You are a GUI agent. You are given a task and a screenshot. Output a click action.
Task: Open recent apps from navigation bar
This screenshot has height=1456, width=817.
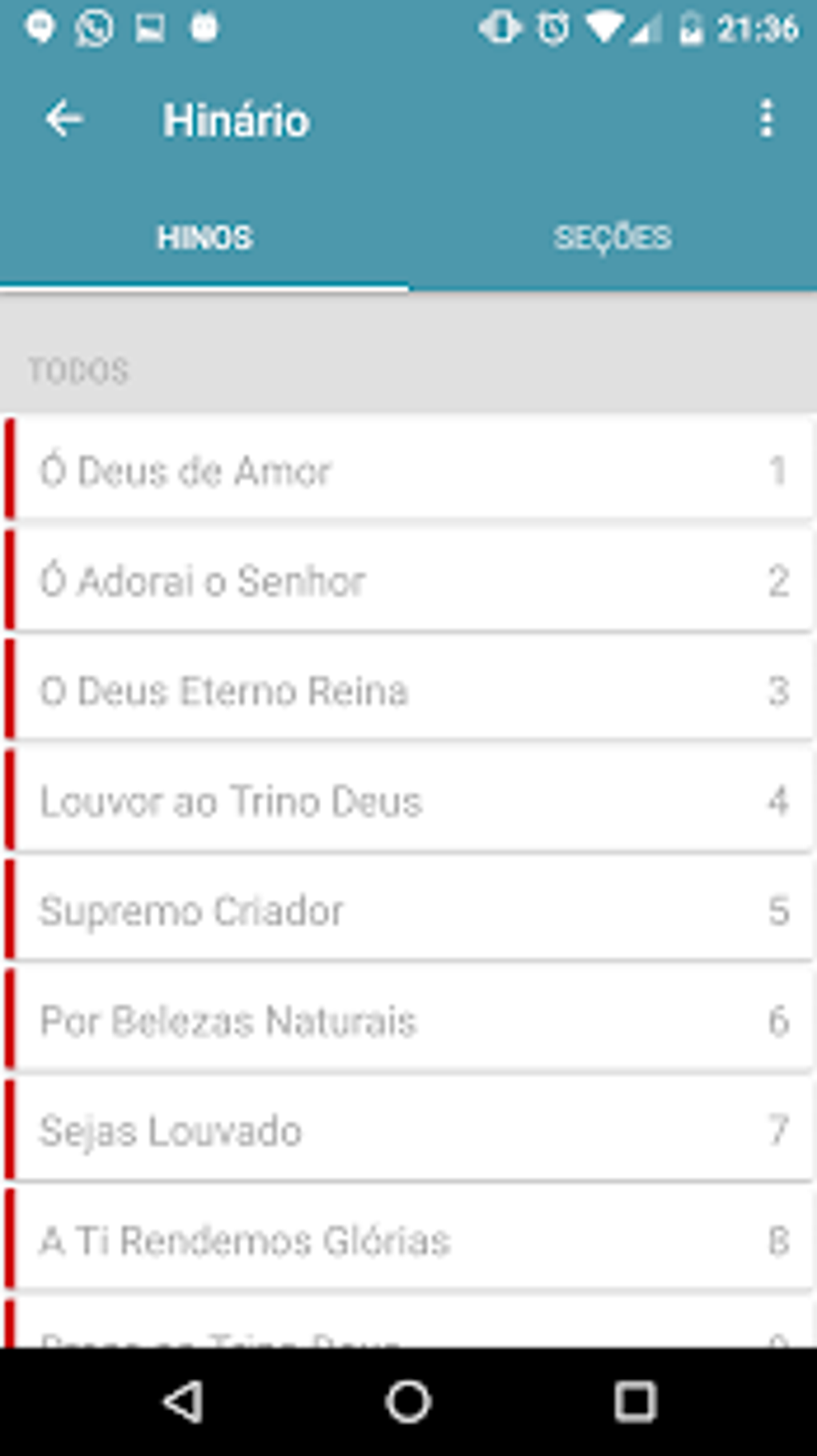pyautogui.click(x=635, y=1402)
